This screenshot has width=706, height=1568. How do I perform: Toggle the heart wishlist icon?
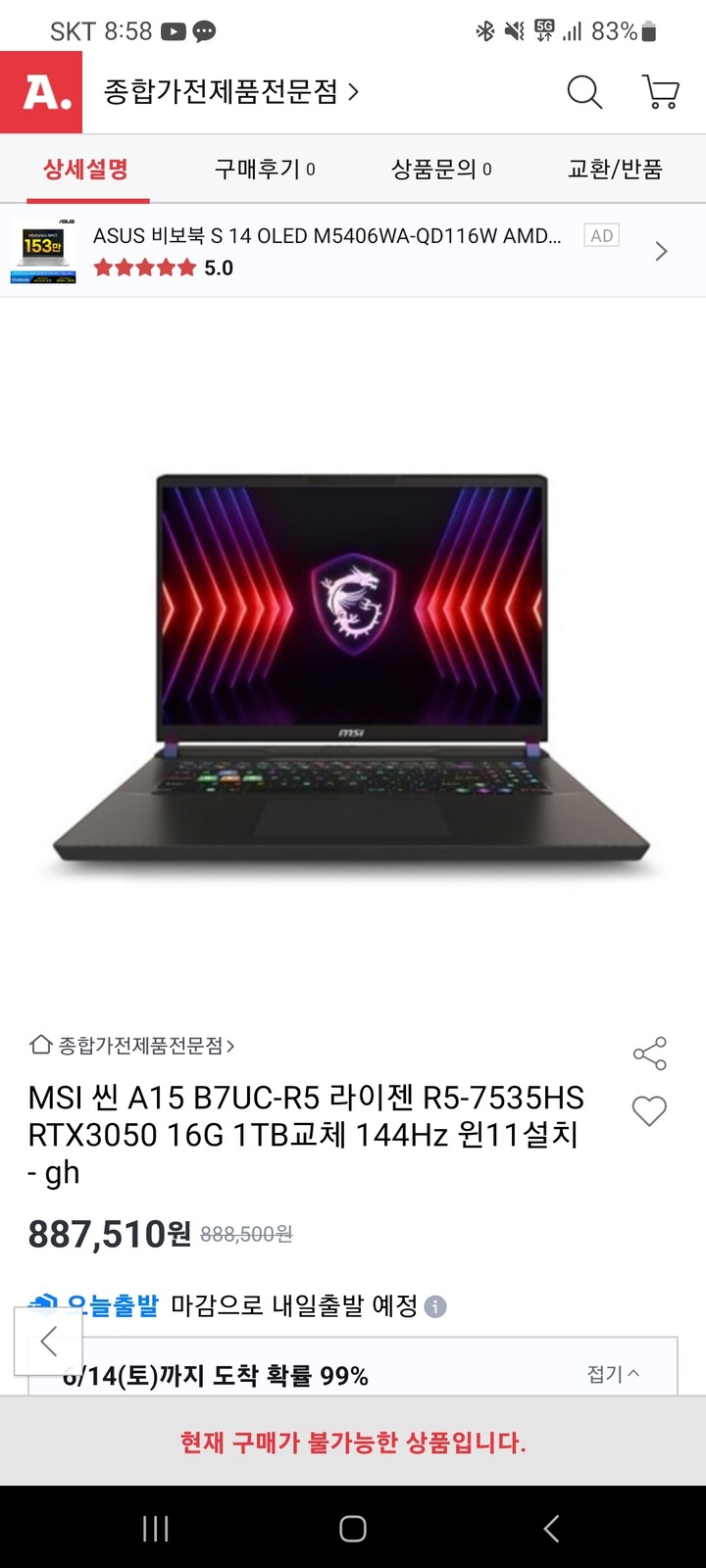click(x=648, y=1112)
